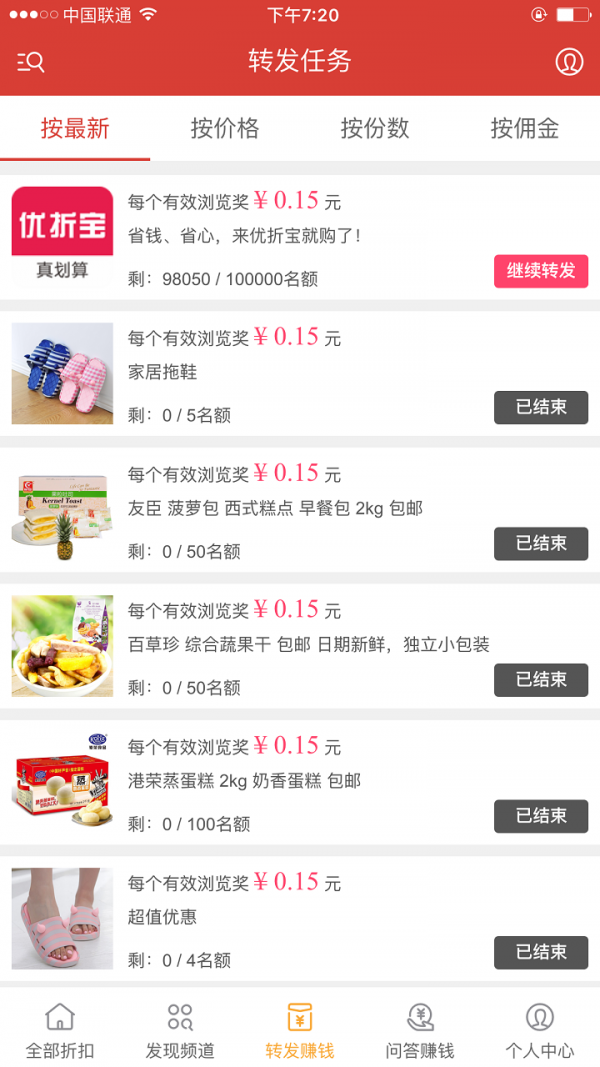This screenshot has width=600, height=1067.
Task: Go to the 全部折扣 tab
Action: pos(60,1030)
